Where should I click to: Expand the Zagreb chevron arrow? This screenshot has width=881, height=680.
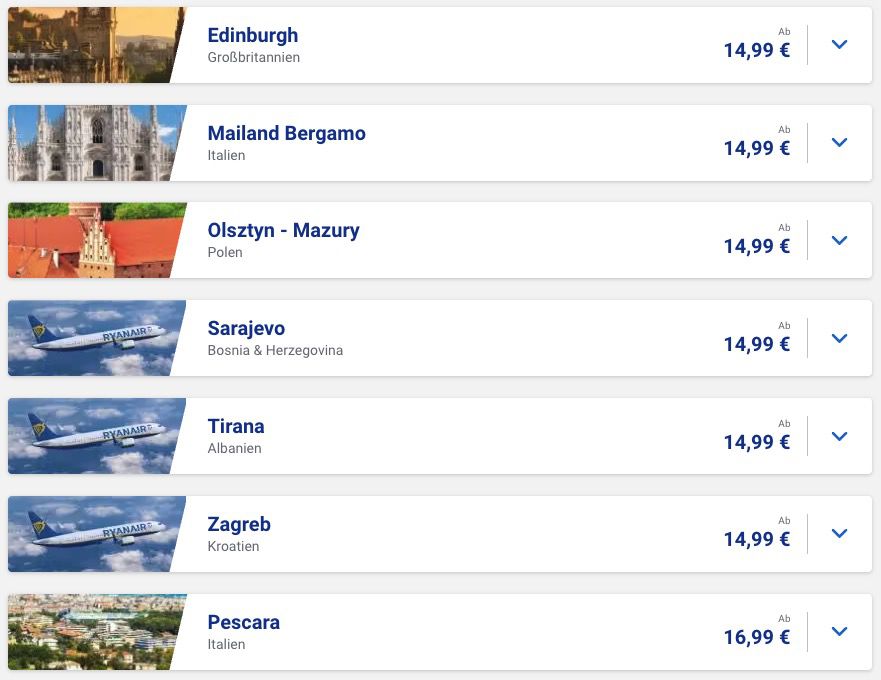click(x=839, y=534)
